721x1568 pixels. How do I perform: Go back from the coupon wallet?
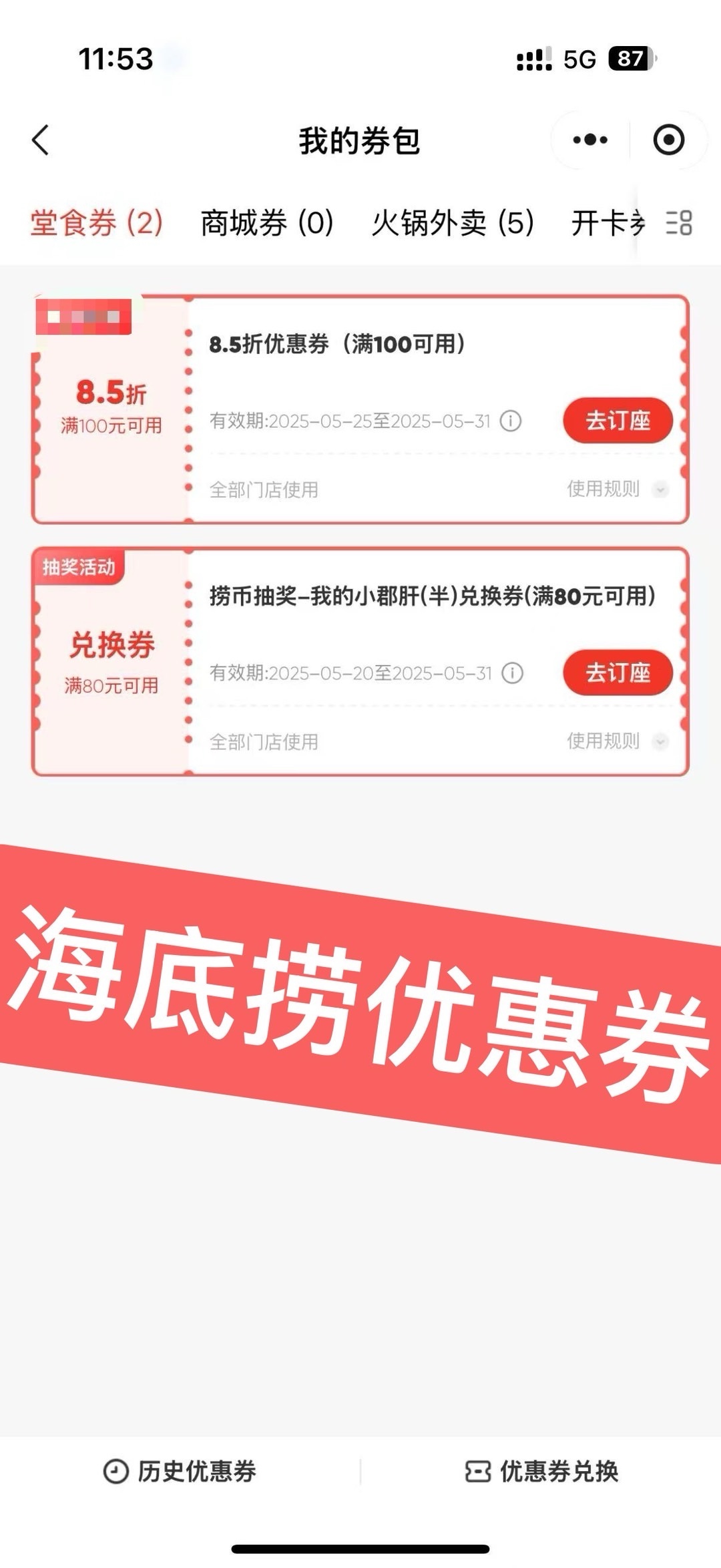(41, 140)
